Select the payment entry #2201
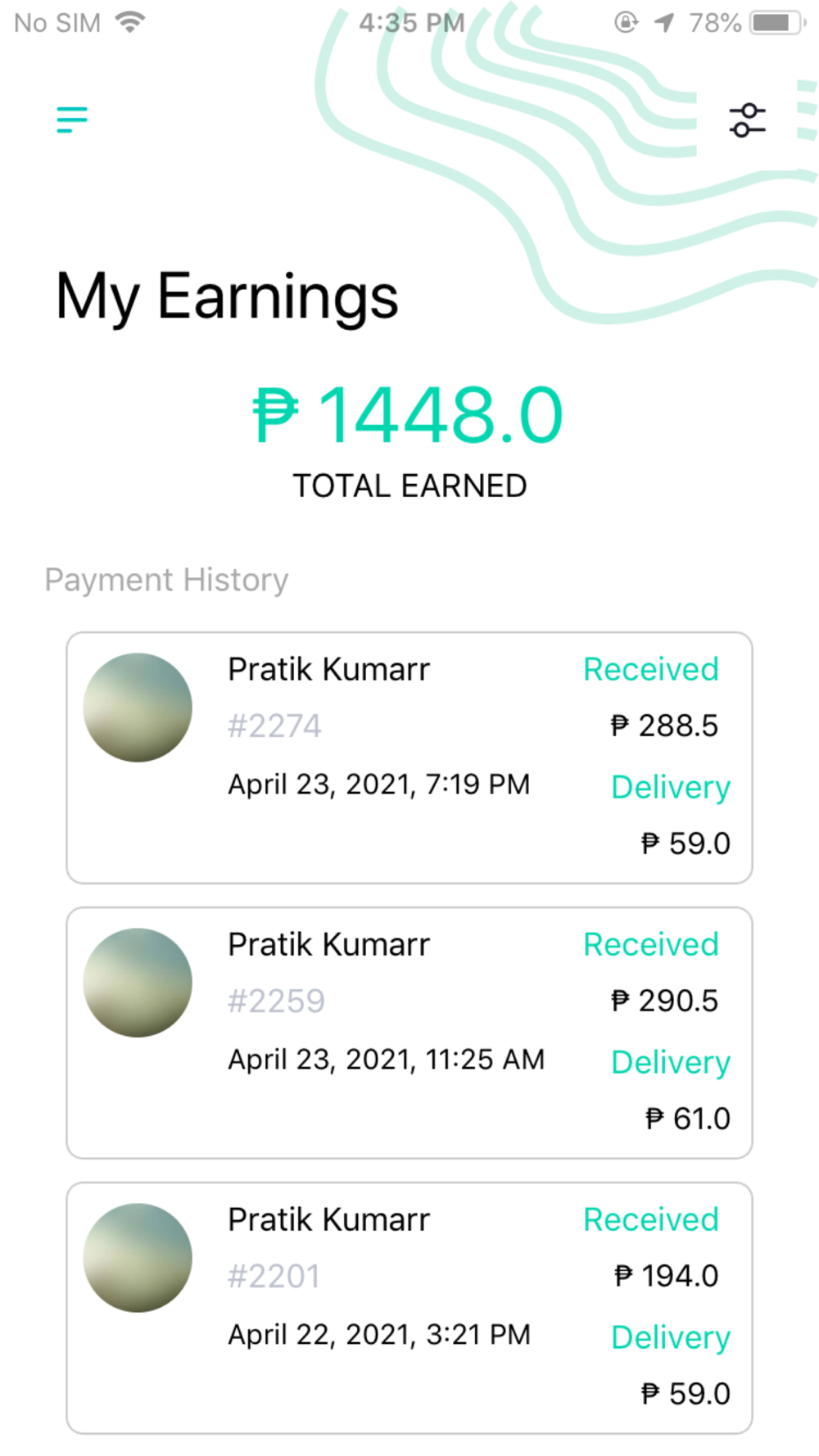The image size is (819, 1456). [409, 1308]
